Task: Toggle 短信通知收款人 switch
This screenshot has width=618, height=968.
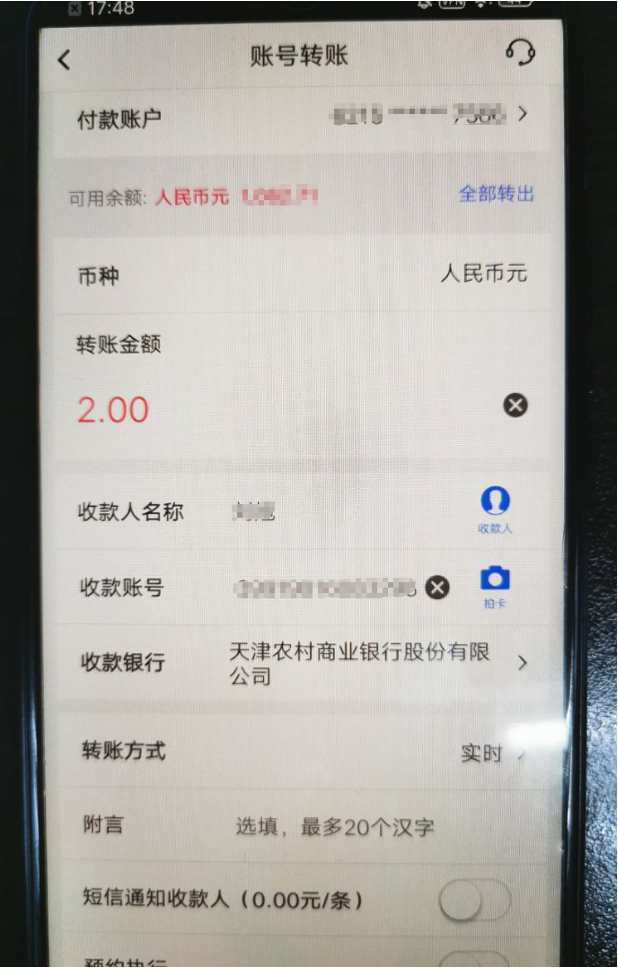Action: (474, 901)
